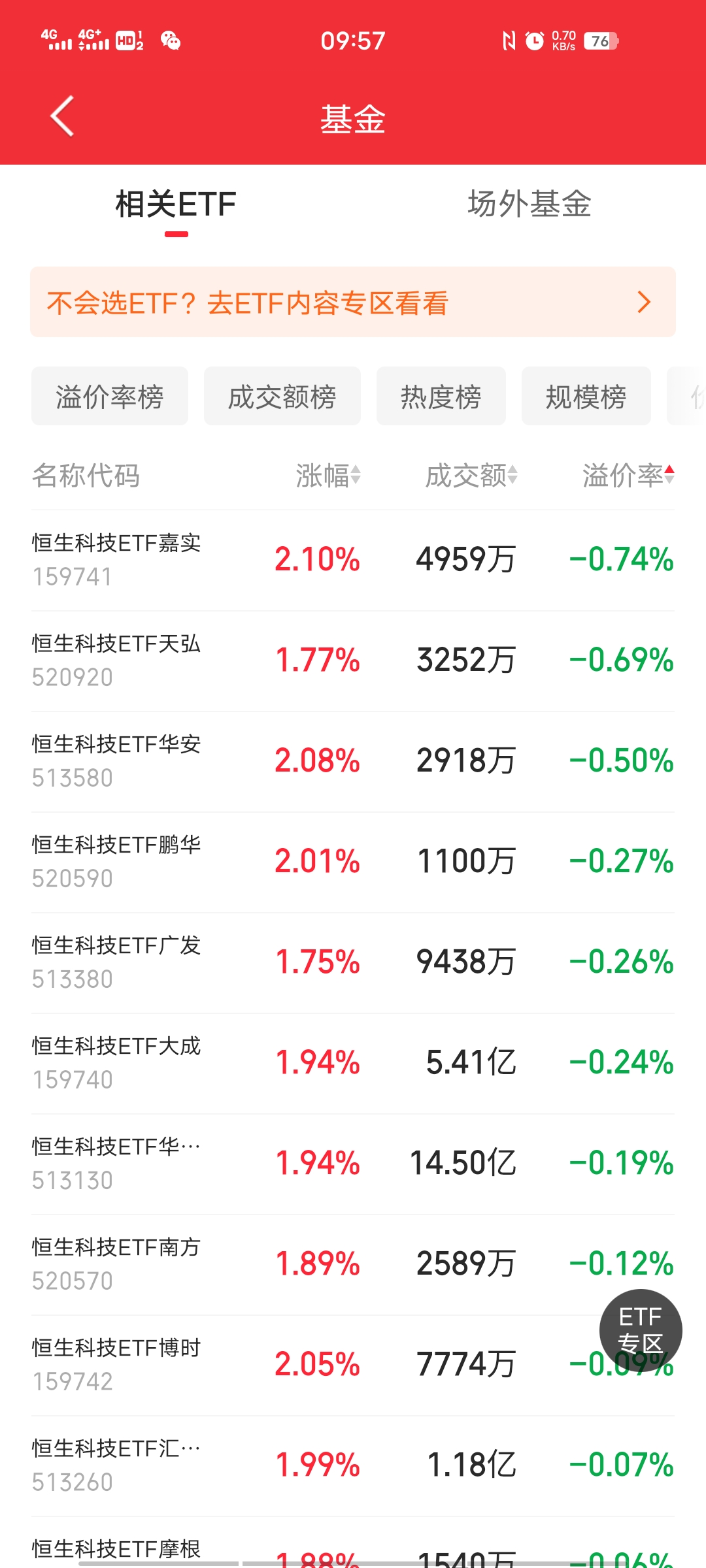
Task: Open the ETF with code 513130
Action: click(116, 1163)
